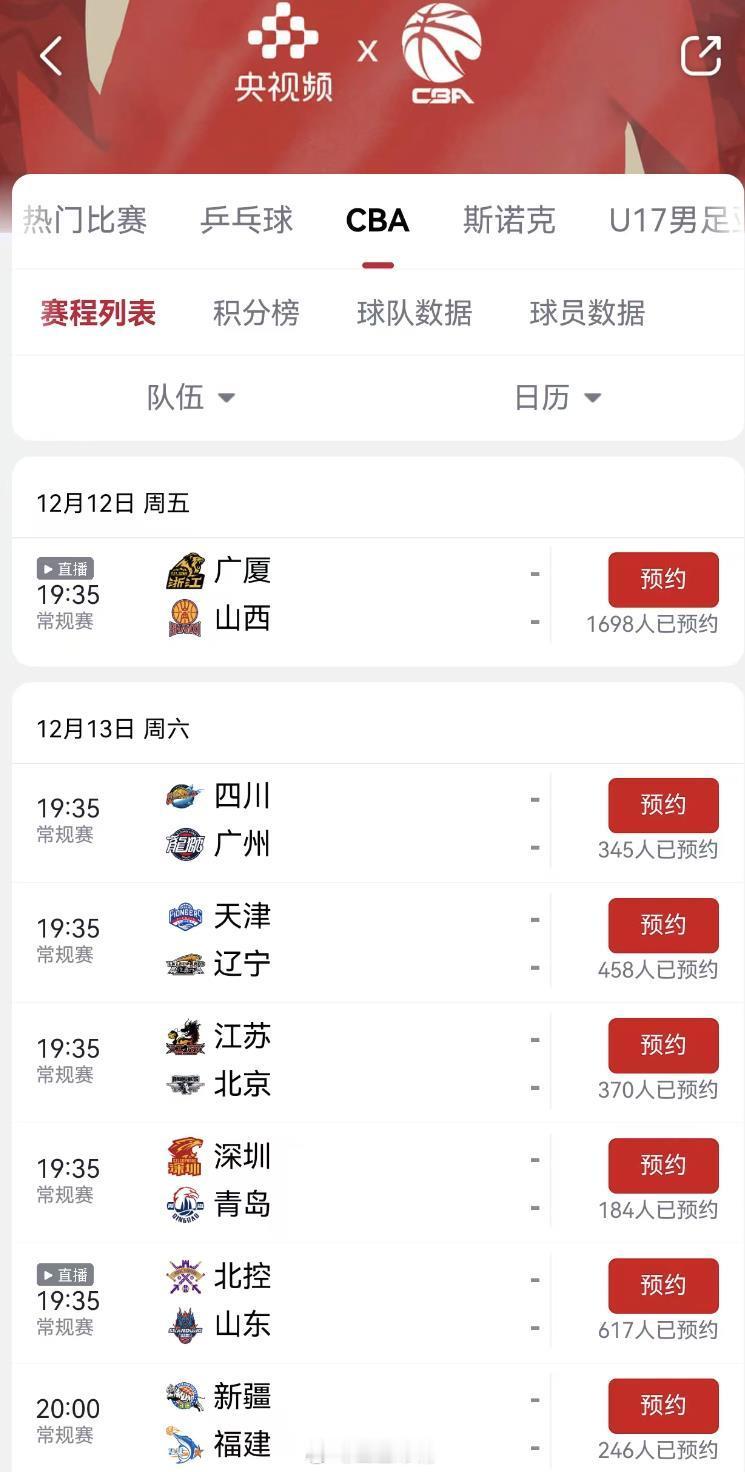Open the share icon at top right
The height and width of the screenshot is (1472, 745).
[701, 55]
